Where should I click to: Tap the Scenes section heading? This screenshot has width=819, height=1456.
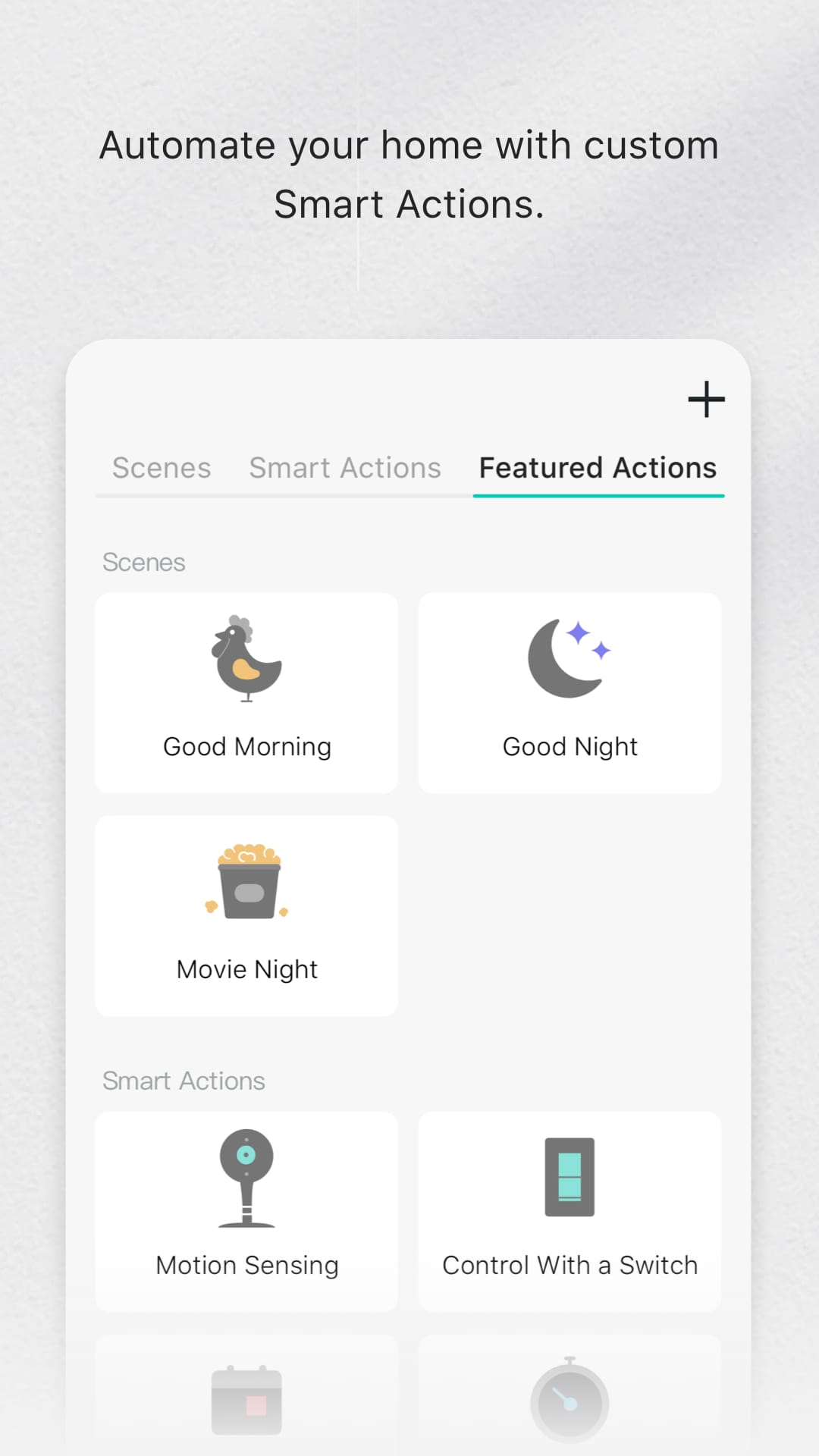pos(144,562)
